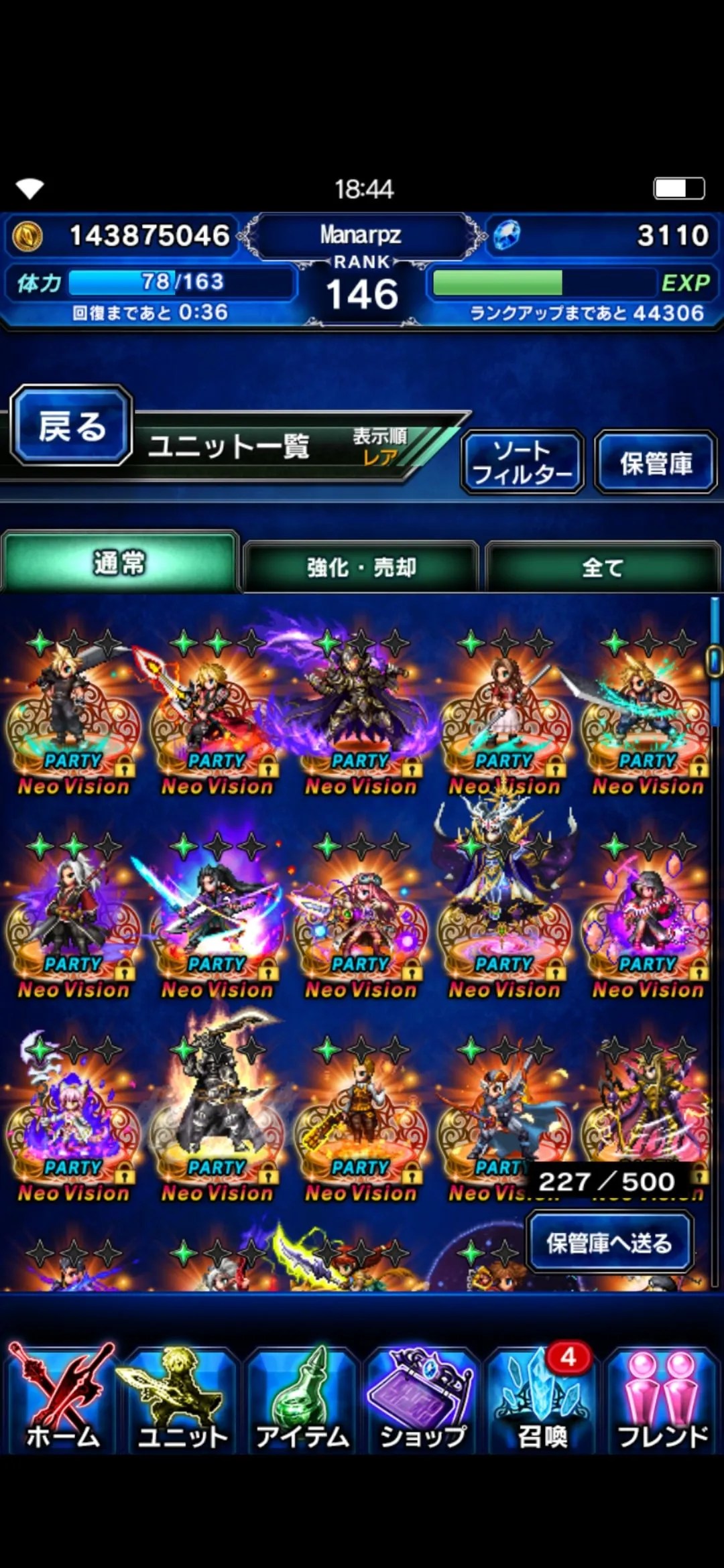The width and height of the screenshot is (724, 1568).
Task: Select the white-haired unit in dark coat
Action: (74, 915)
